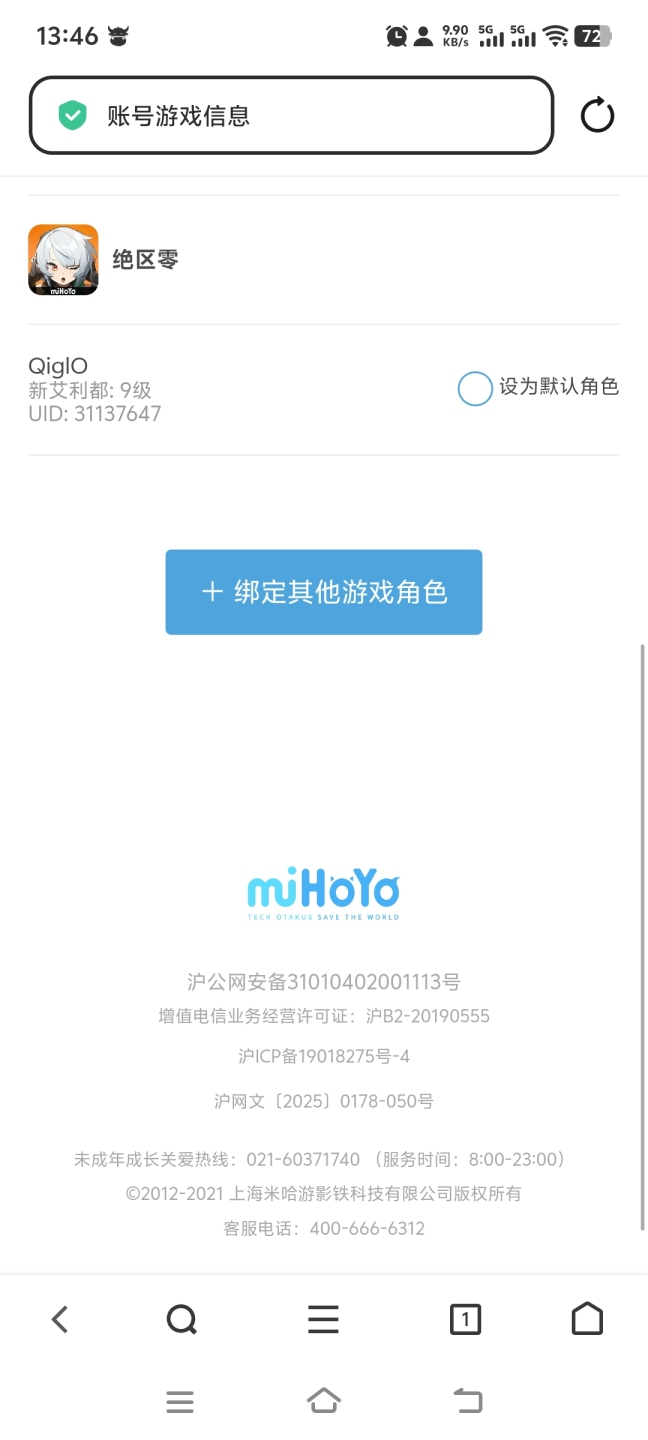Tap the 绑定其他游戏角色 button
648x1440 pixels.
tap(324, 592)
